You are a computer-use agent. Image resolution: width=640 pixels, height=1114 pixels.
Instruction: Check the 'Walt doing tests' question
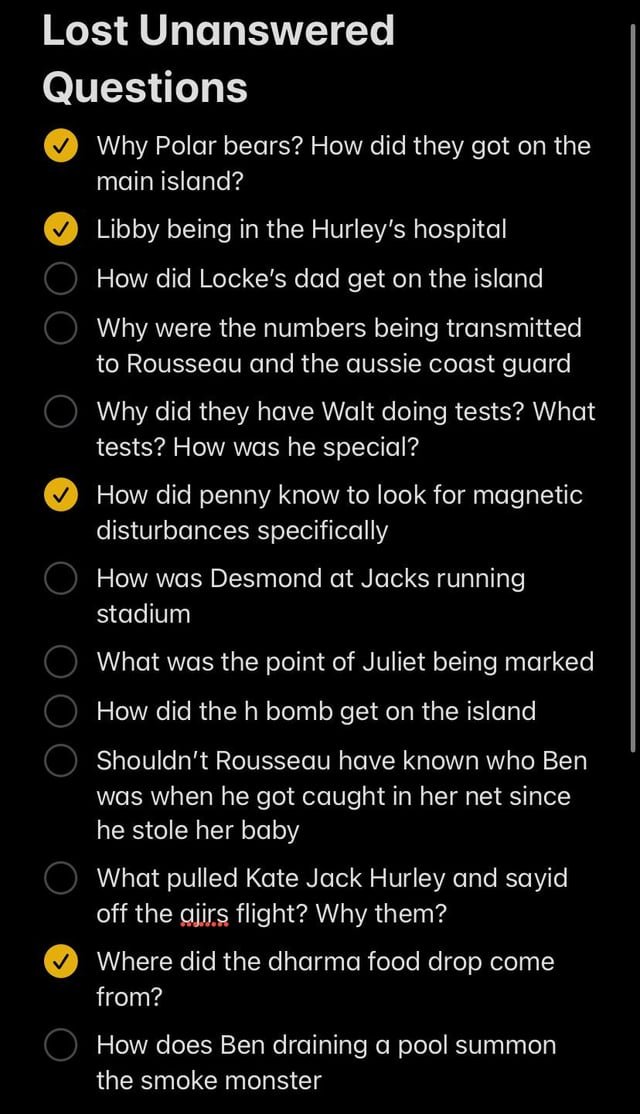click(x=61, y=412)
